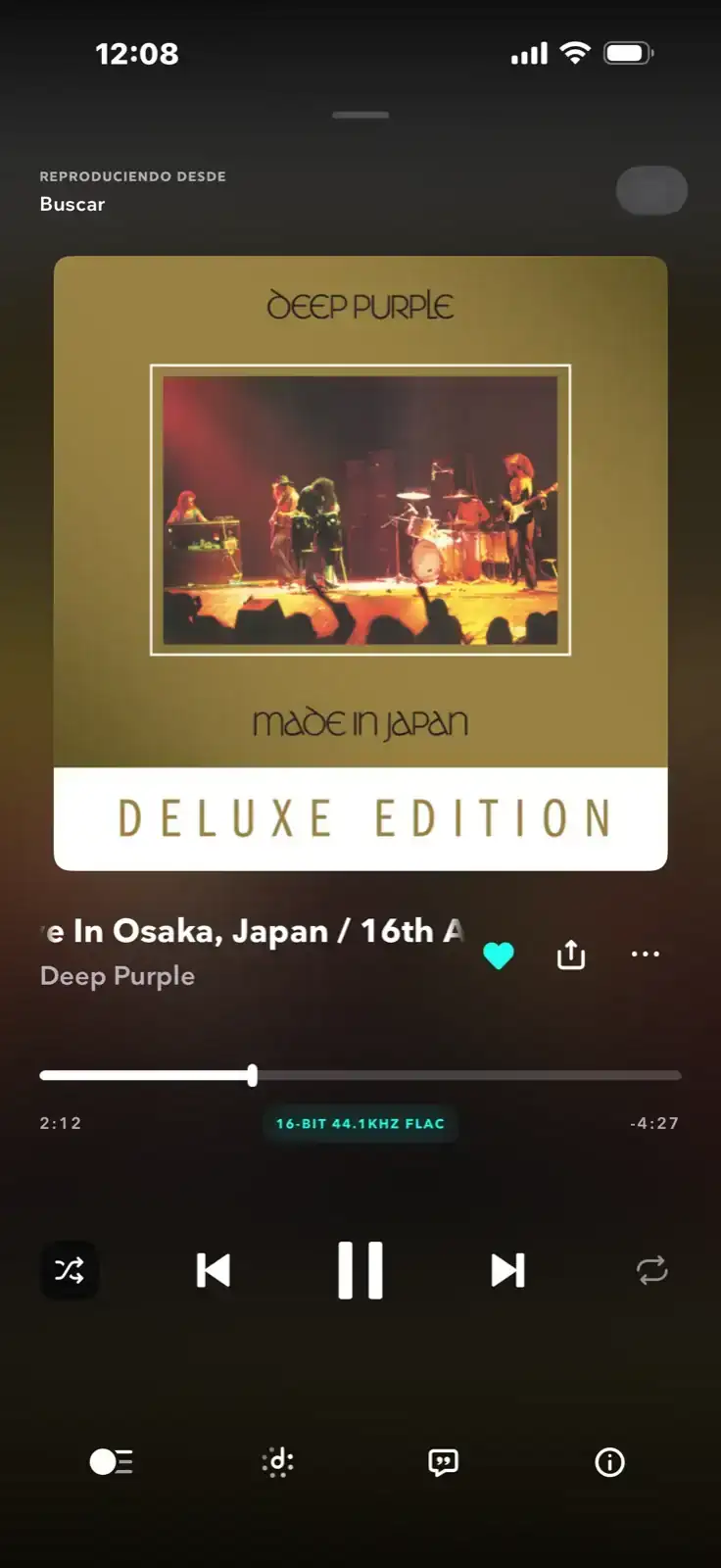Open the three-dot options menu
Screen dimensions: 721x1568
645,954
